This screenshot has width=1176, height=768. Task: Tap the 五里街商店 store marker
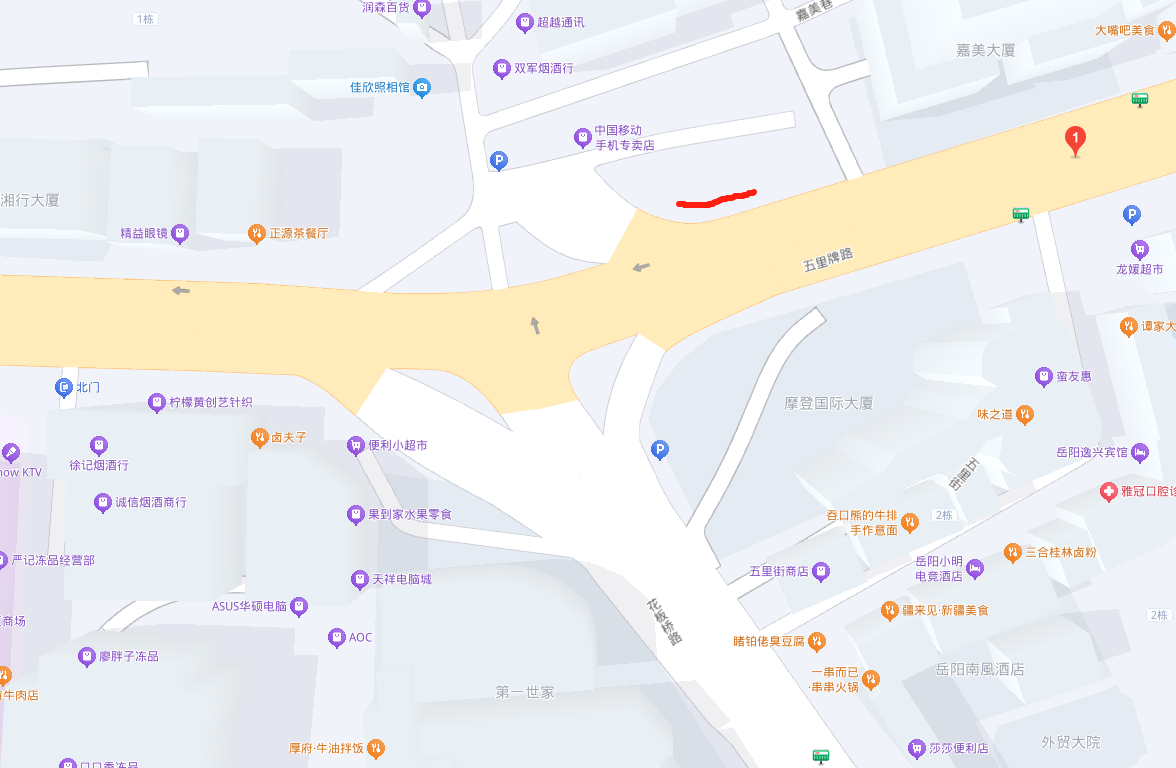(x=821, y=571)
